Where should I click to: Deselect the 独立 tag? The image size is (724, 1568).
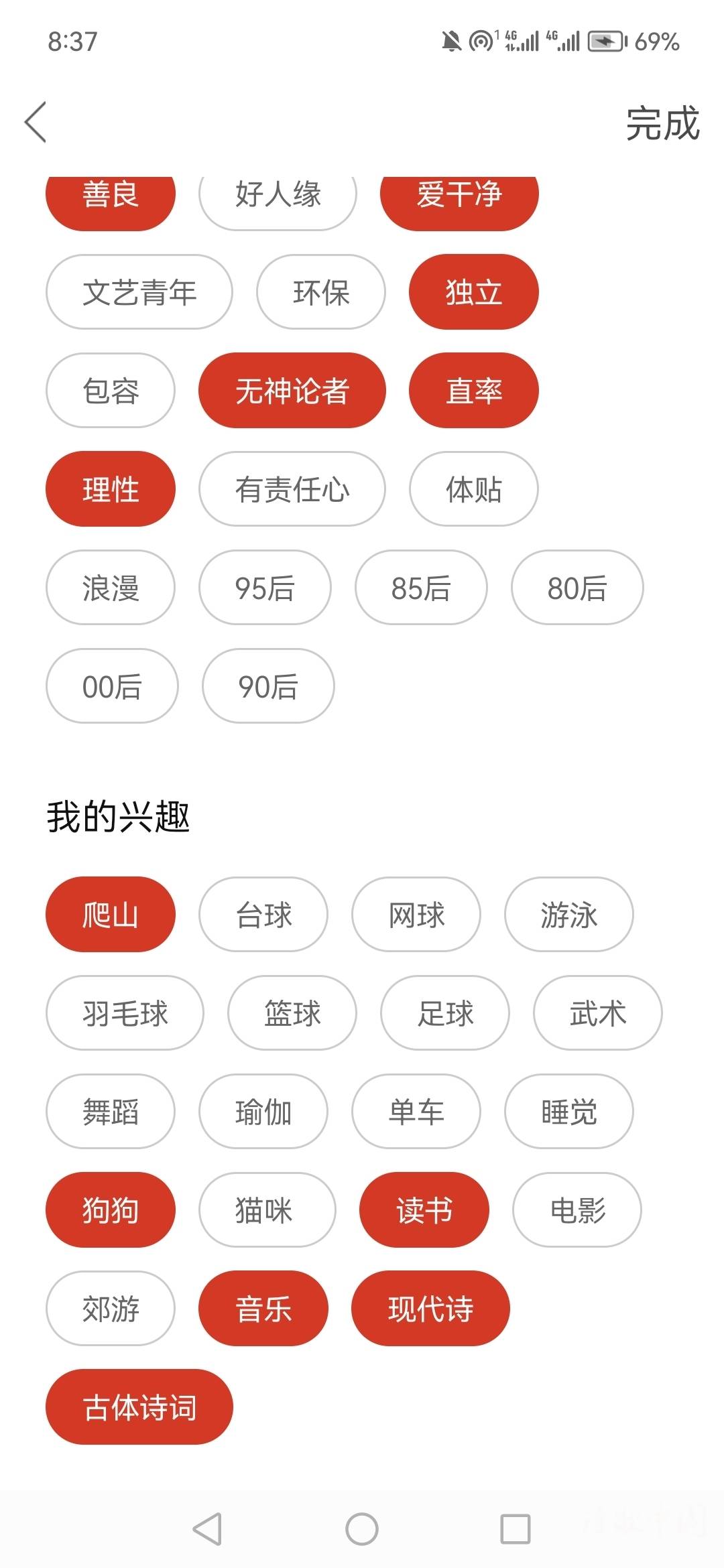coord(474,292)
